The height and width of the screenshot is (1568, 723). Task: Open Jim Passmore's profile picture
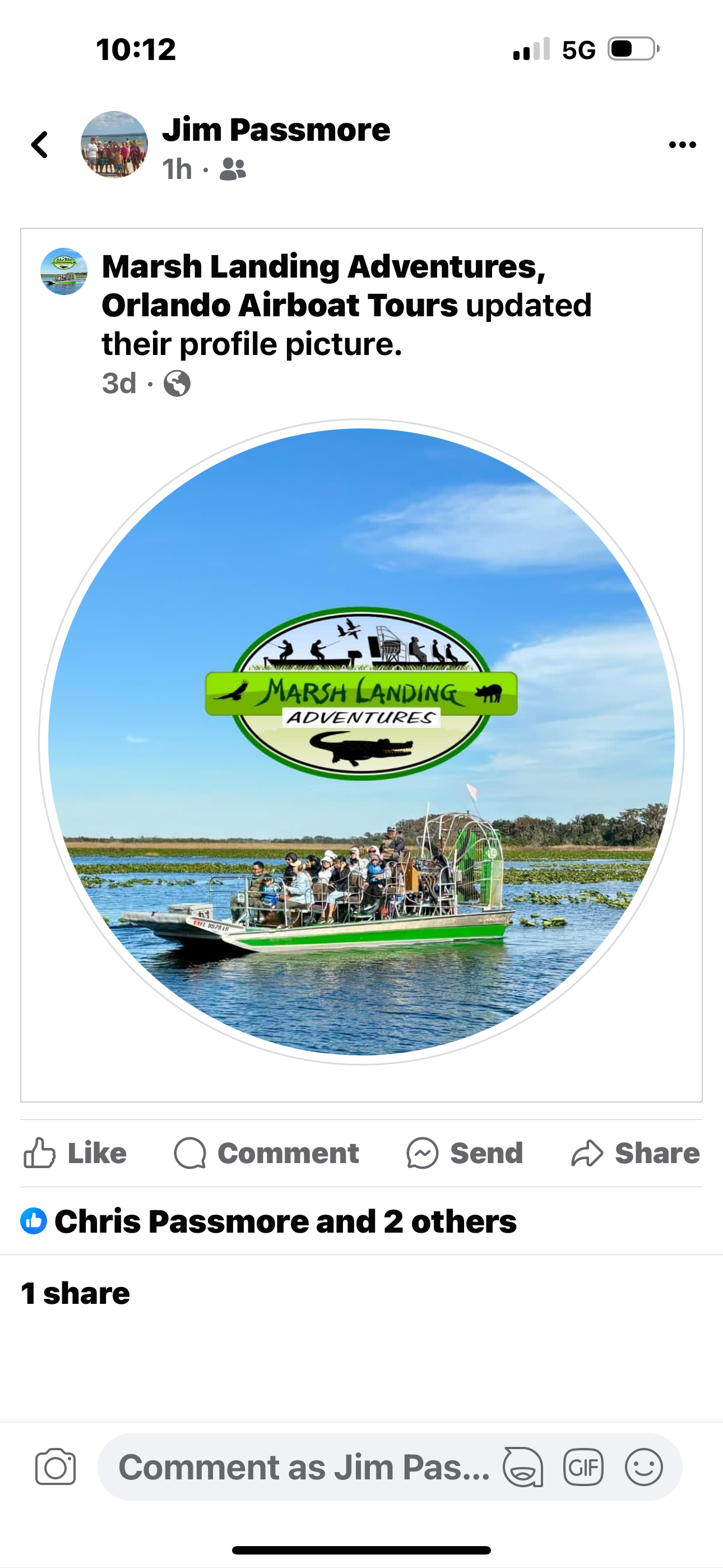tap(114, 145)
